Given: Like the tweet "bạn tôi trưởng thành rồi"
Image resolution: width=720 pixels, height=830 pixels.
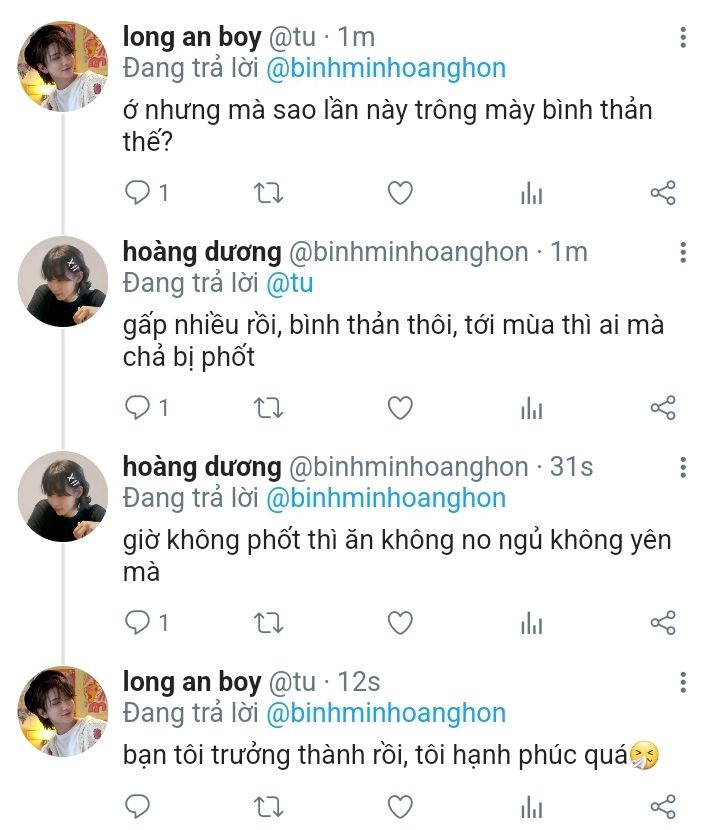Looking at the screenshot, I should click(x=400, y=806).
